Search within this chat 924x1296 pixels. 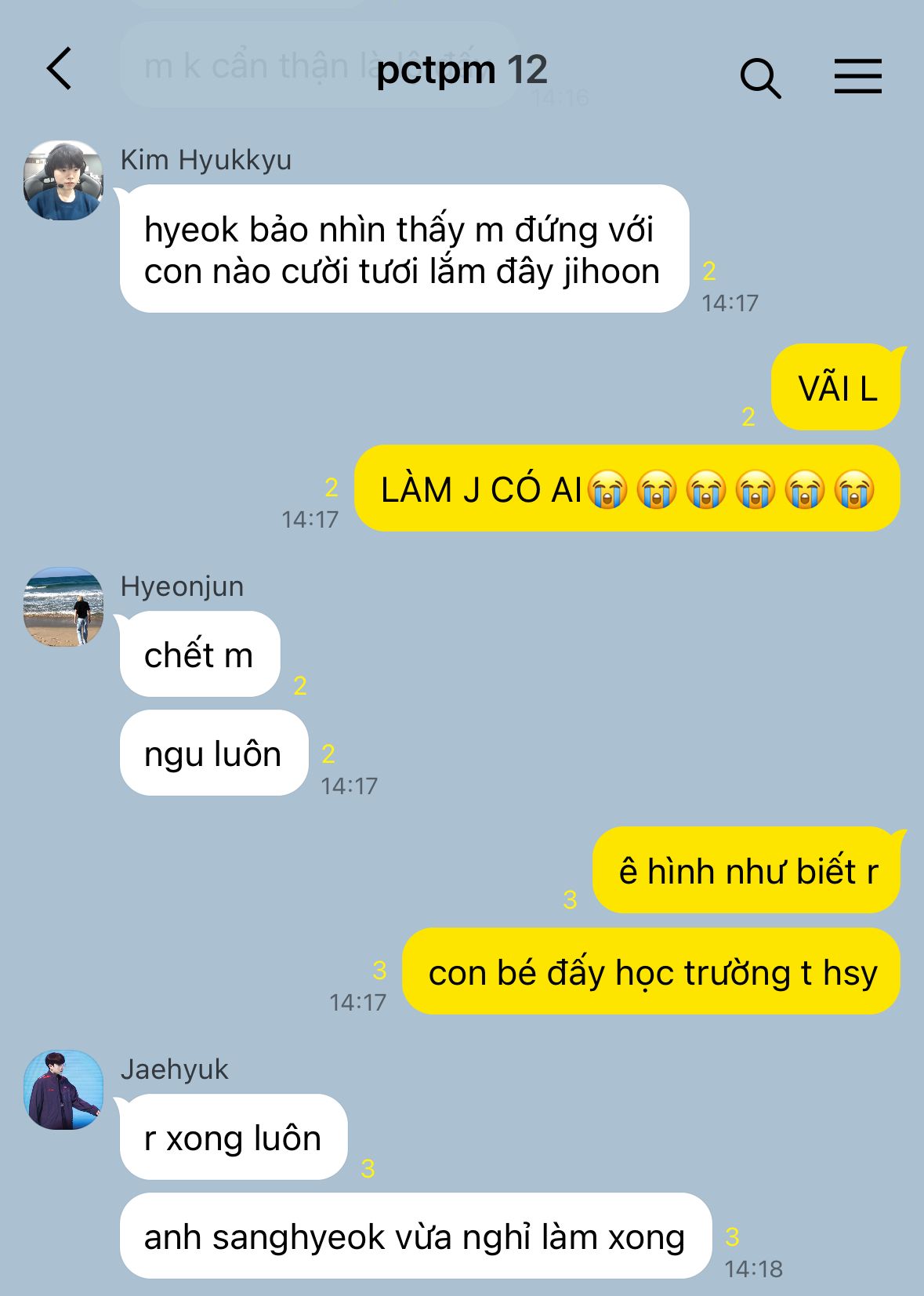(x=759, y=77)
